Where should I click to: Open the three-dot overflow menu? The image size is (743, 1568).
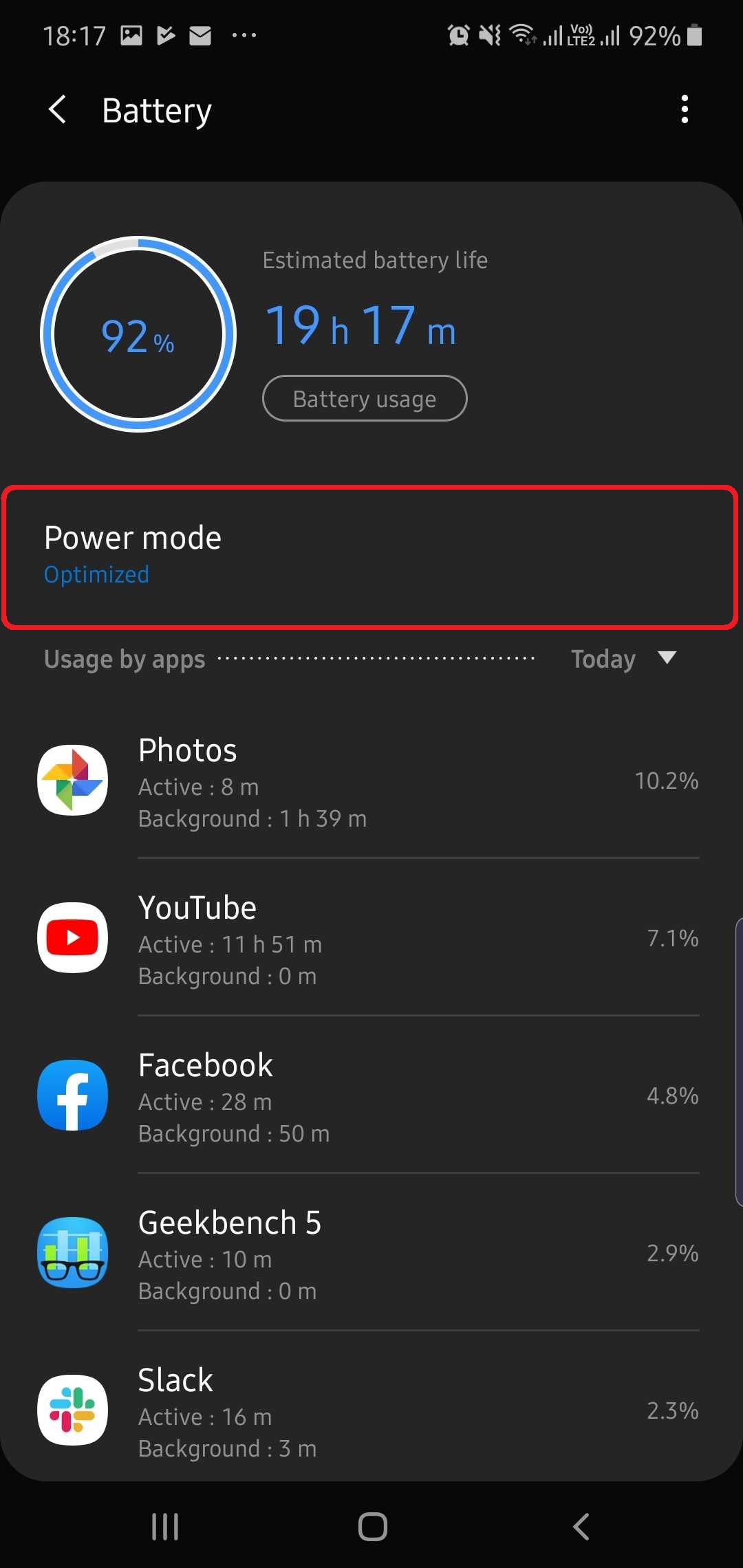(x=684, y=109)
